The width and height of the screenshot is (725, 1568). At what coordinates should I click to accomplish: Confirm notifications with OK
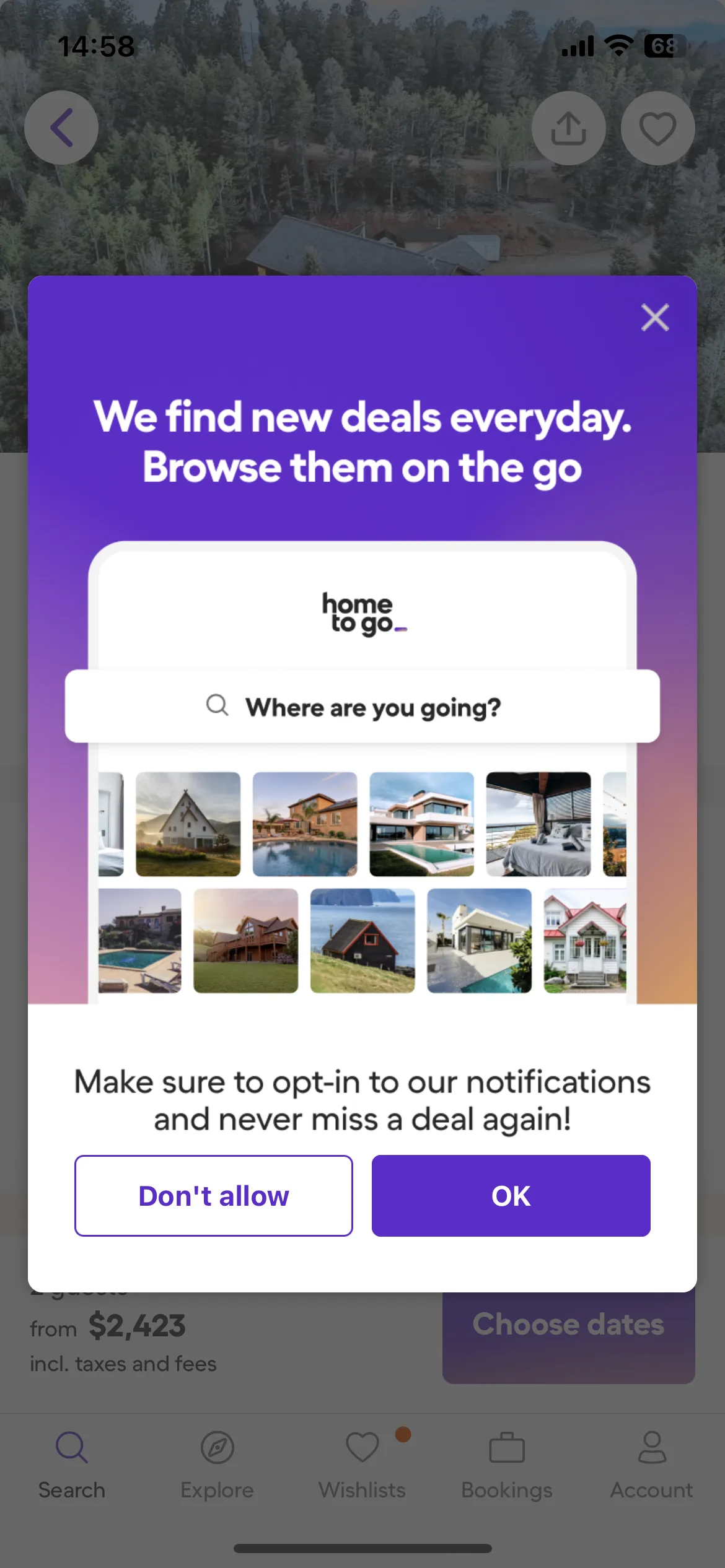point(511,1195)
